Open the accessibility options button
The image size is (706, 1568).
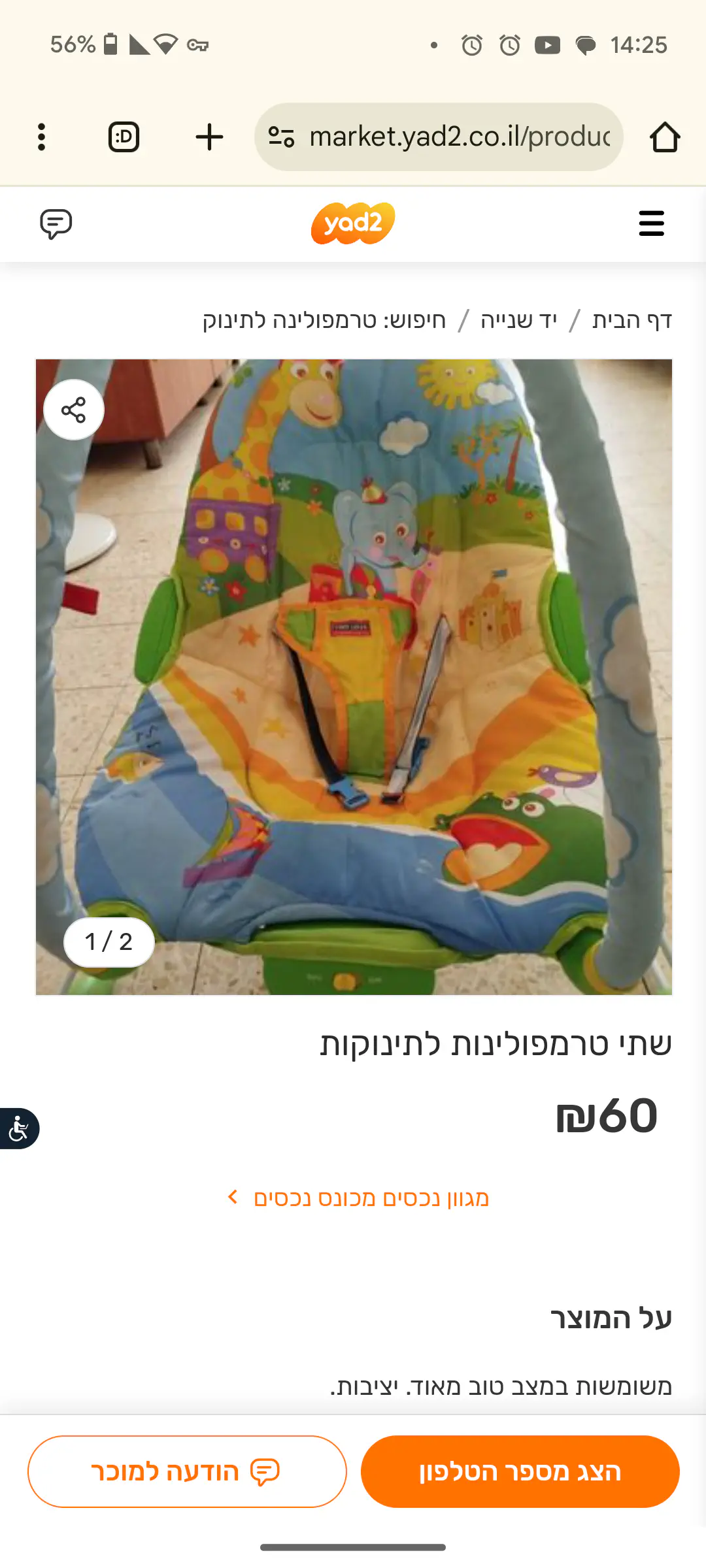point(19,1128)
